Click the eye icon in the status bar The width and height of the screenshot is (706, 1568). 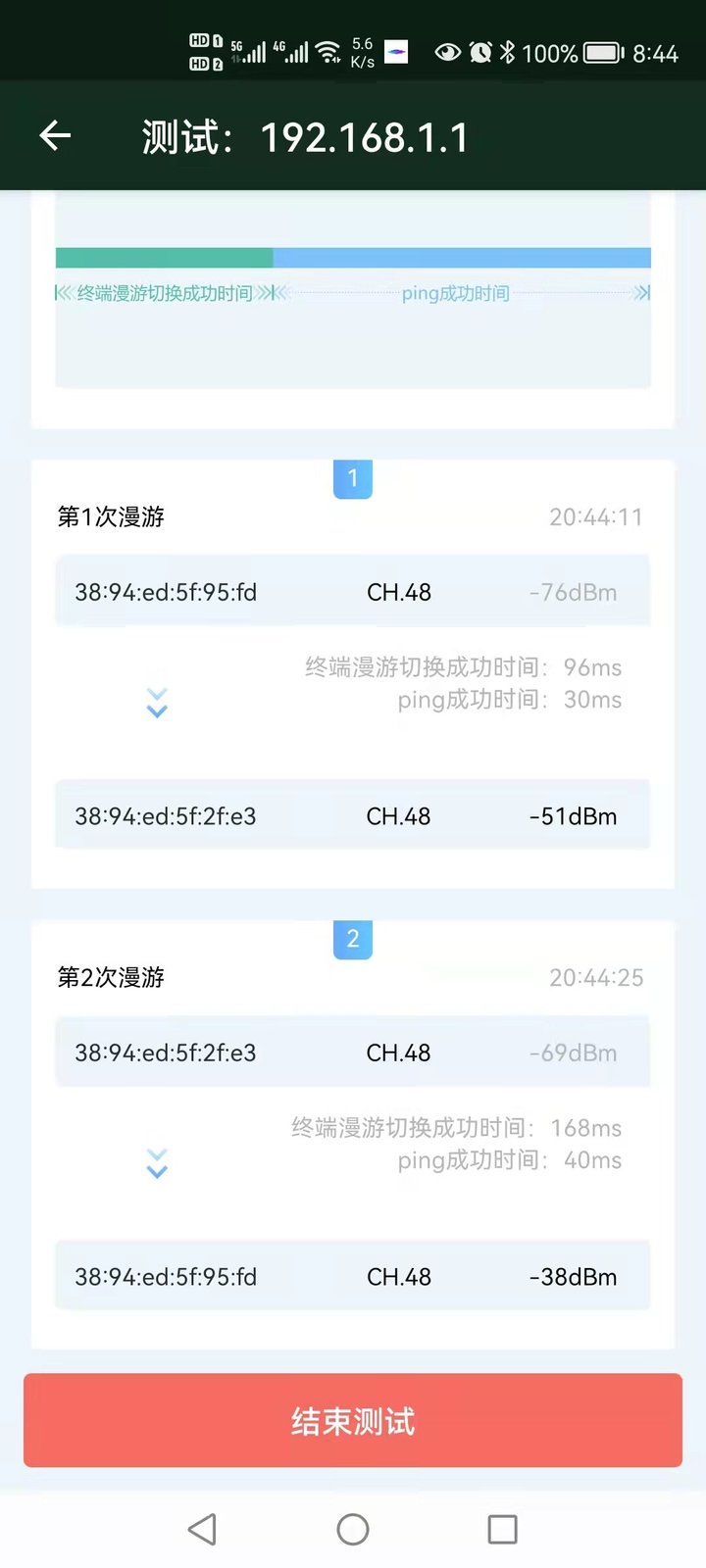click(446, 53)
